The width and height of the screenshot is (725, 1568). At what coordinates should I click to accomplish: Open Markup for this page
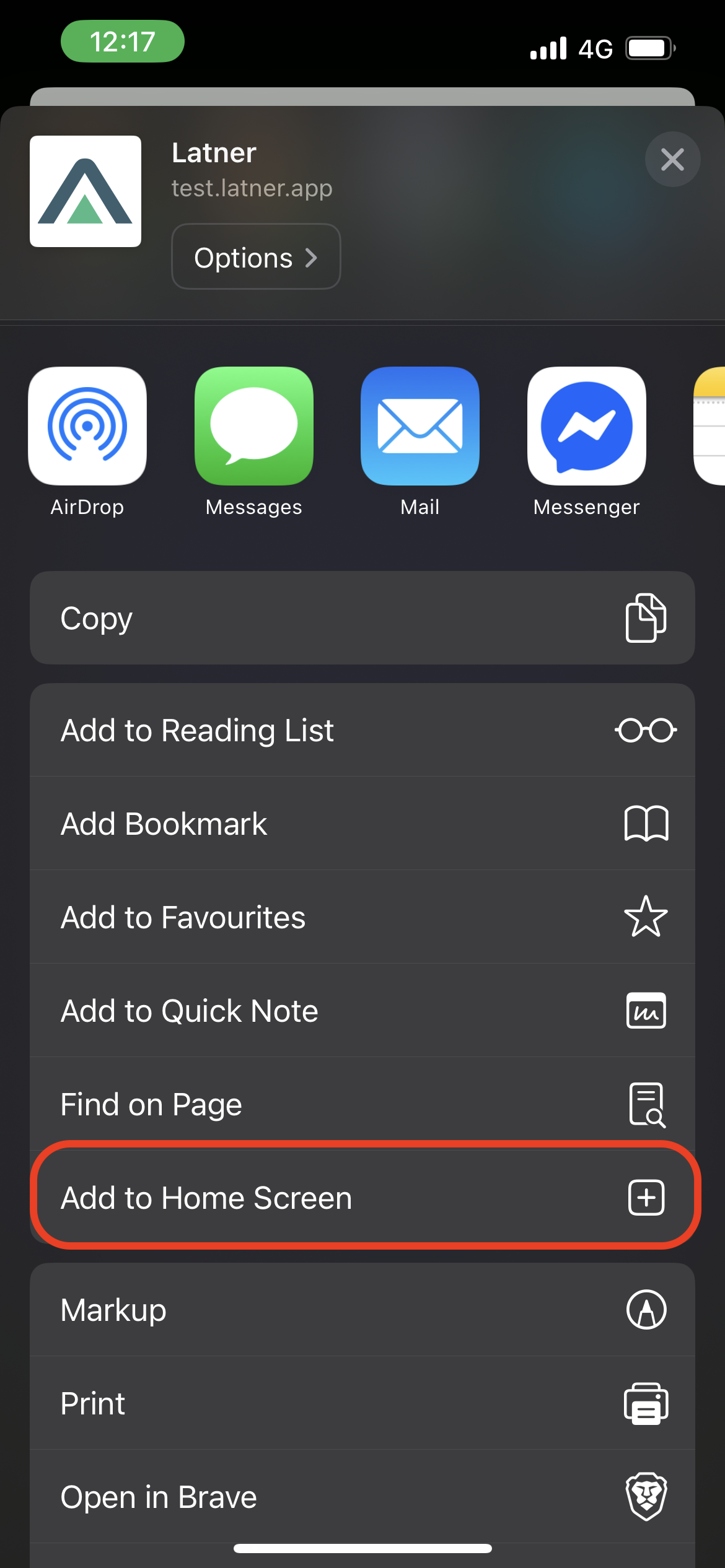[x=362, y=1310]
